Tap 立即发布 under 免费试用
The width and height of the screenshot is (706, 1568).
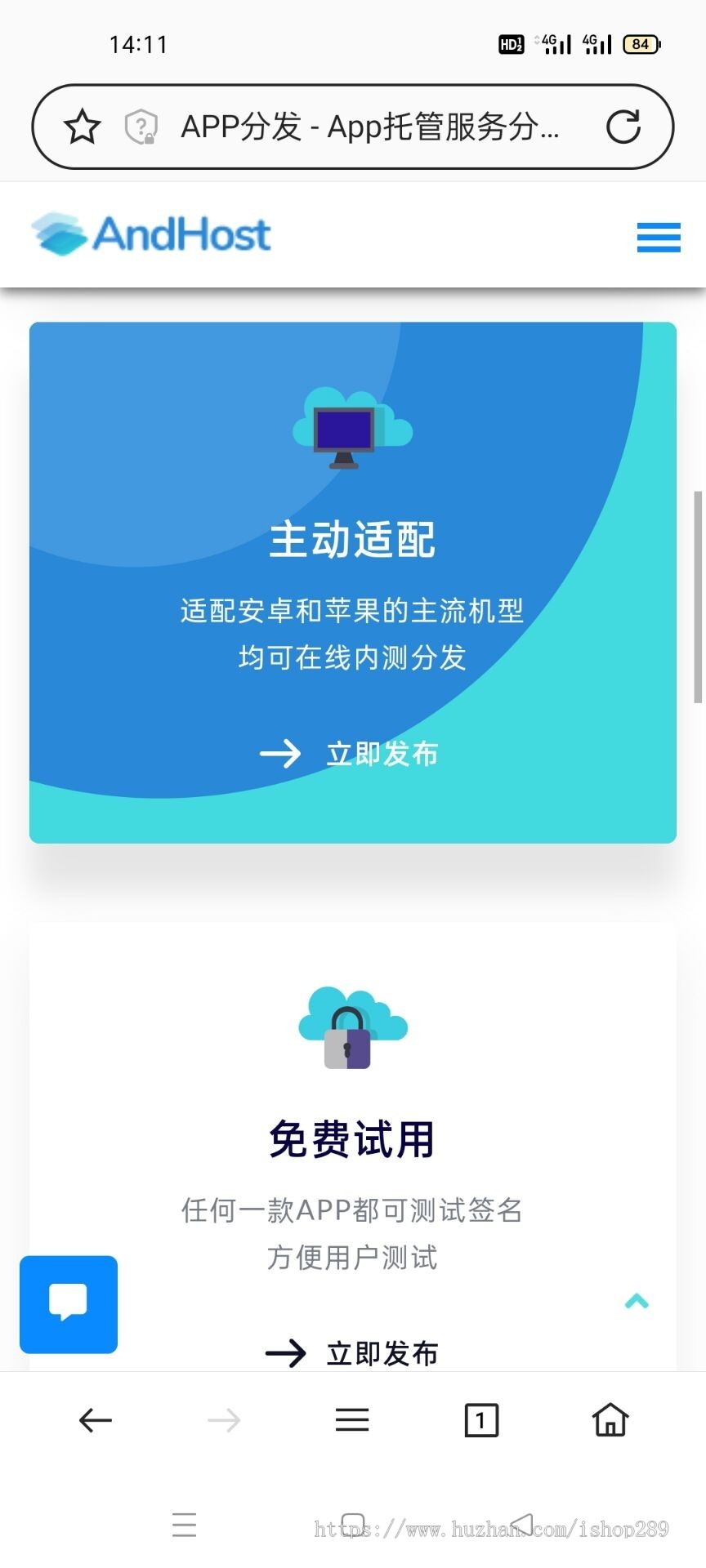pyautogui.click(x=353, y=1353)
